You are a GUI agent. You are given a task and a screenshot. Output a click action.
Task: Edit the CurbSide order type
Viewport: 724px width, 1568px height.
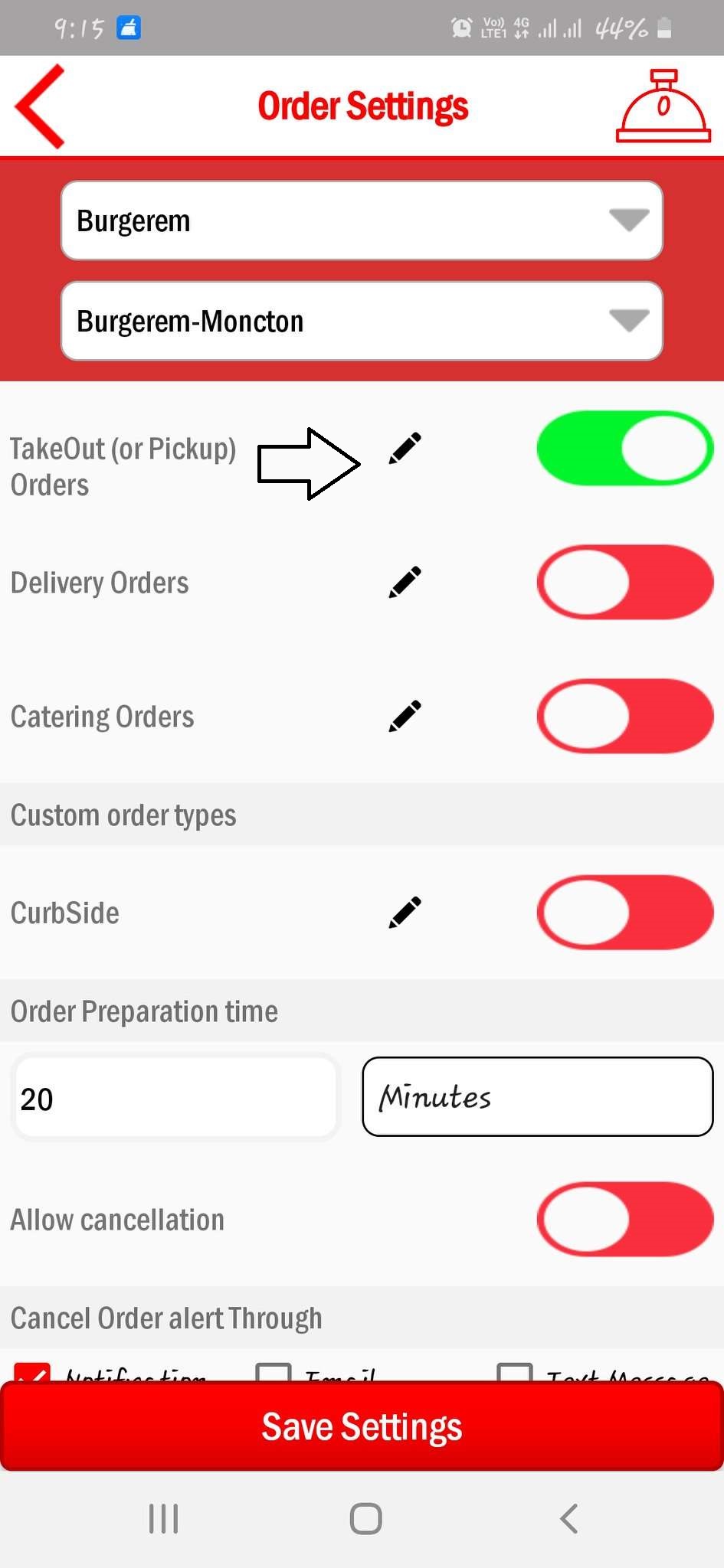click(x=405, y=913)
